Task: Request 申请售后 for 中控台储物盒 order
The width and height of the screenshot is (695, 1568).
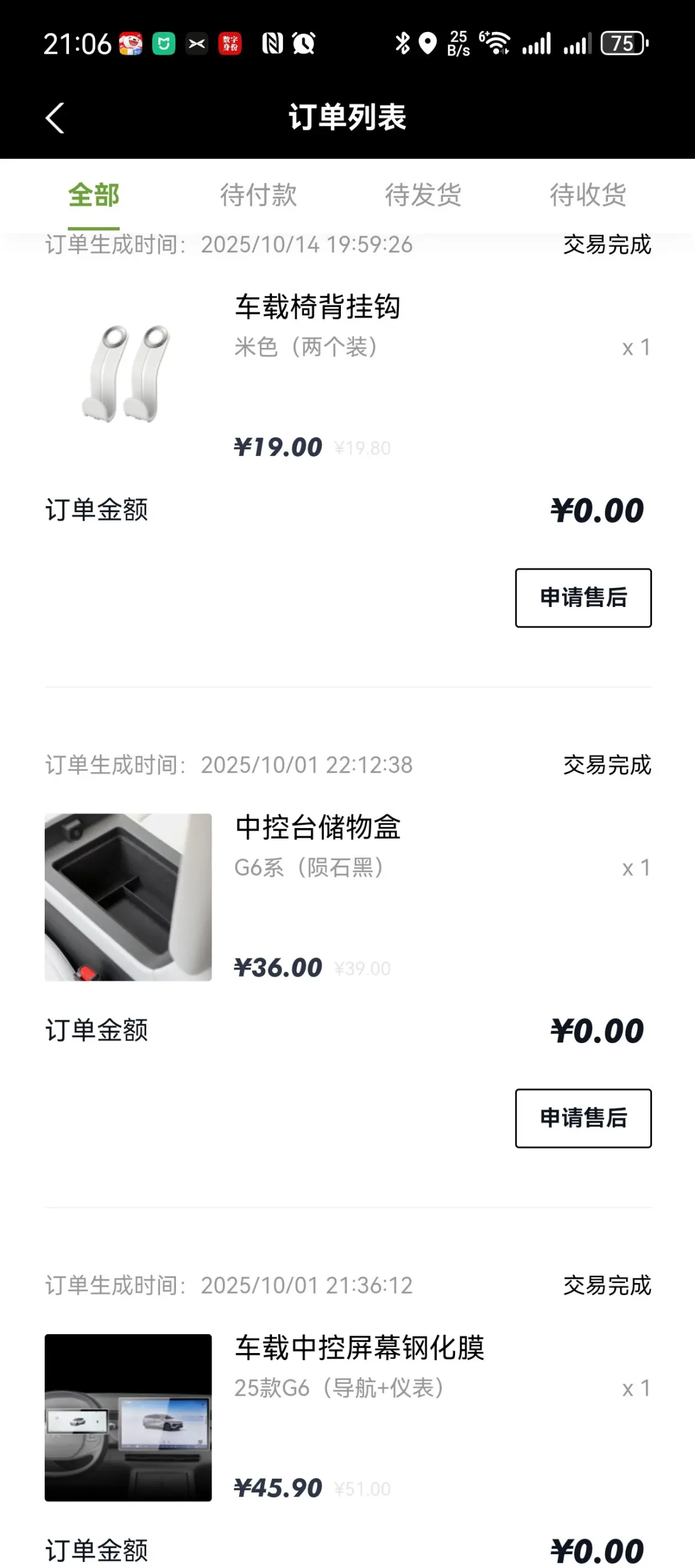Action: tap(583, 1118)
